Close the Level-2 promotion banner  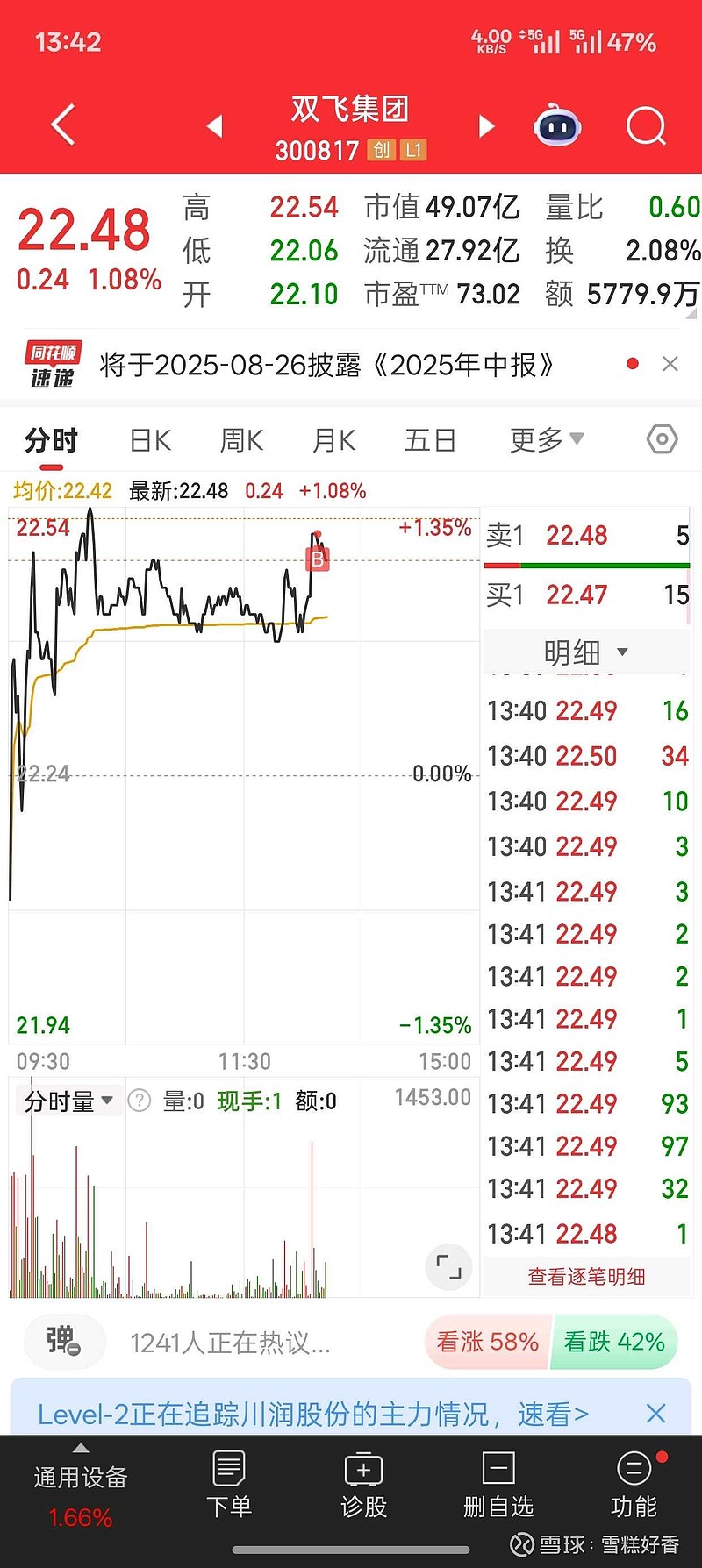pos(655,1413)
